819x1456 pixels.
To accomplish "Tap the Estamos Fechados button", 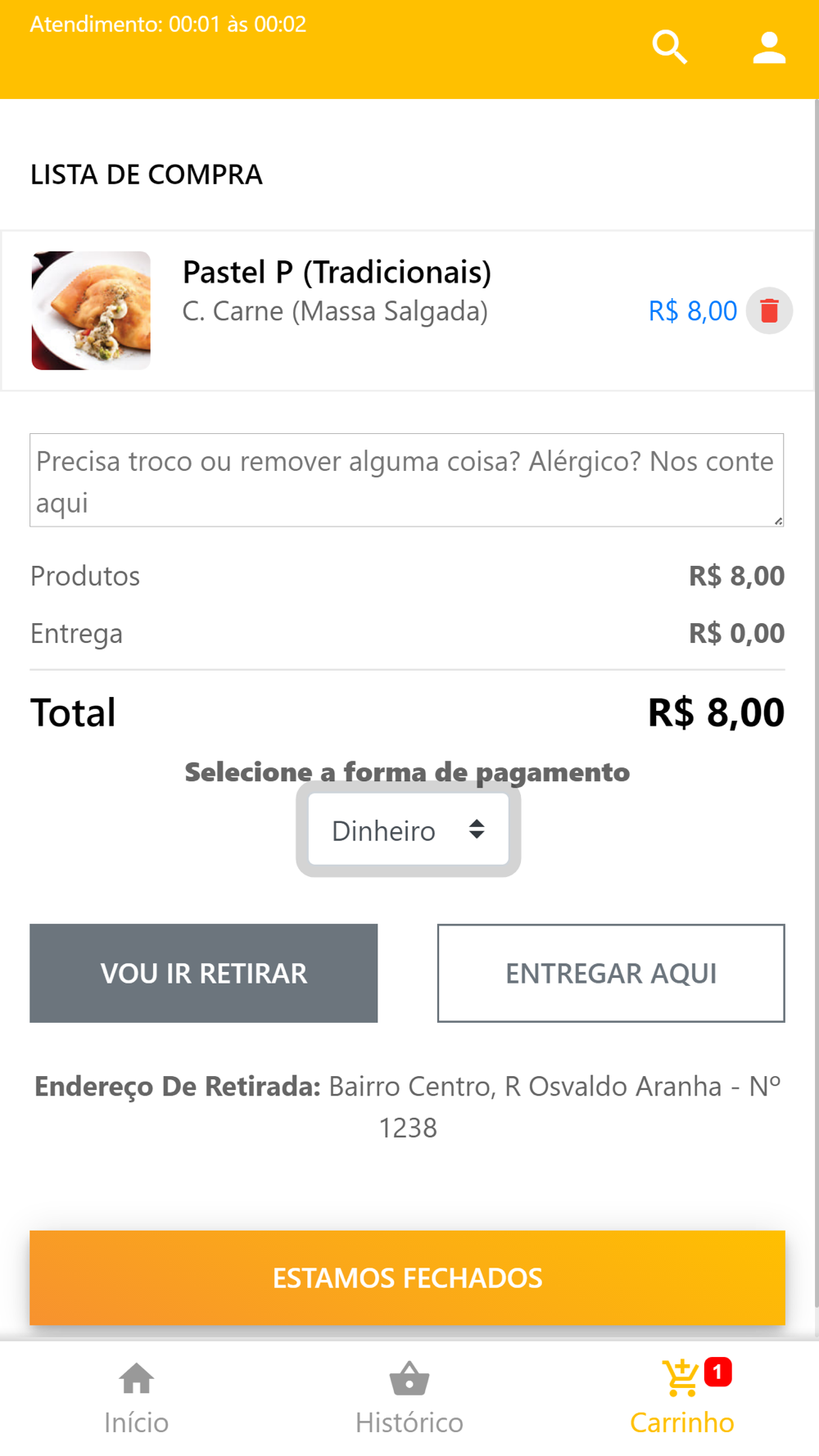I will (x=407, y=1277).
